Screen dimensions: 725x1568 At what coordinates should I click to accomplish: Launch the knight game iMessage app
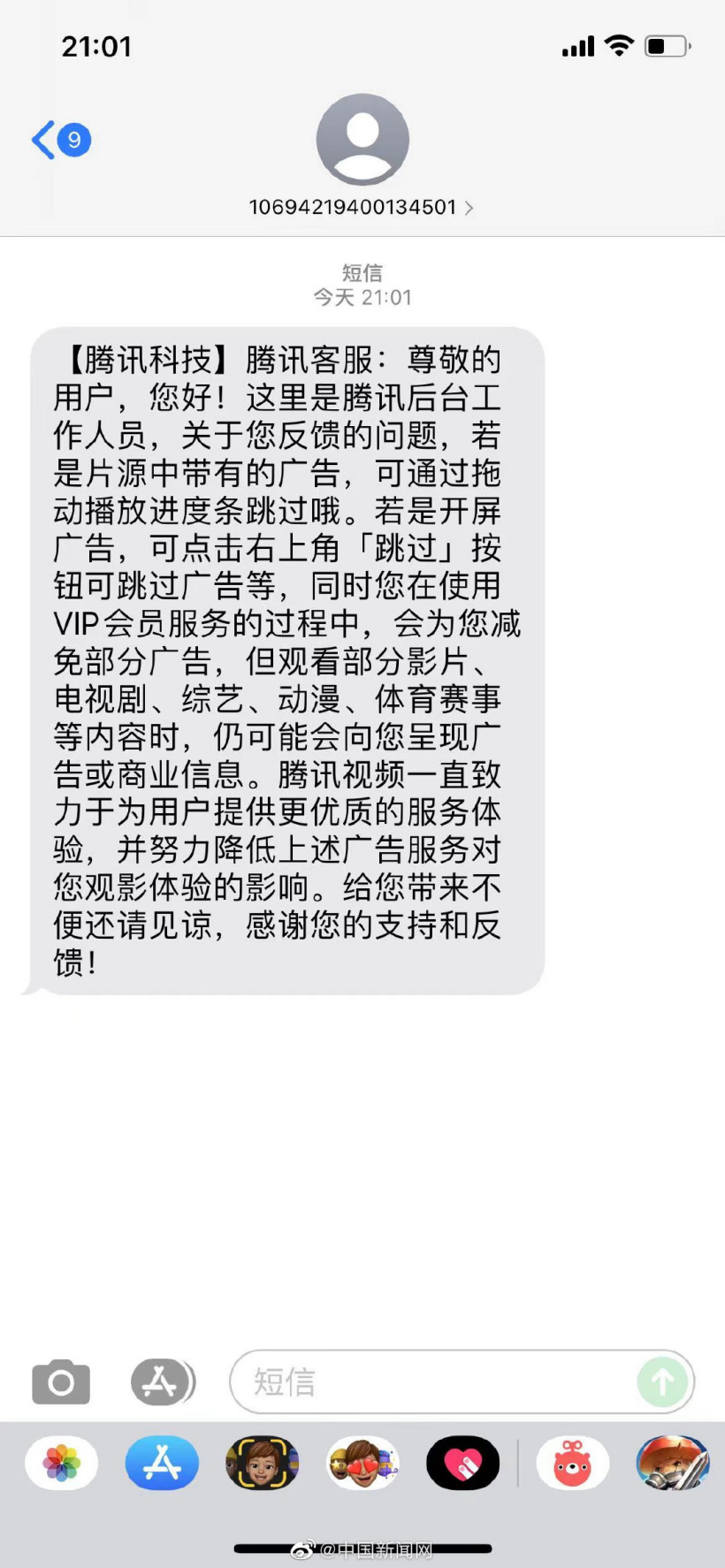(x=672, y=1463)
